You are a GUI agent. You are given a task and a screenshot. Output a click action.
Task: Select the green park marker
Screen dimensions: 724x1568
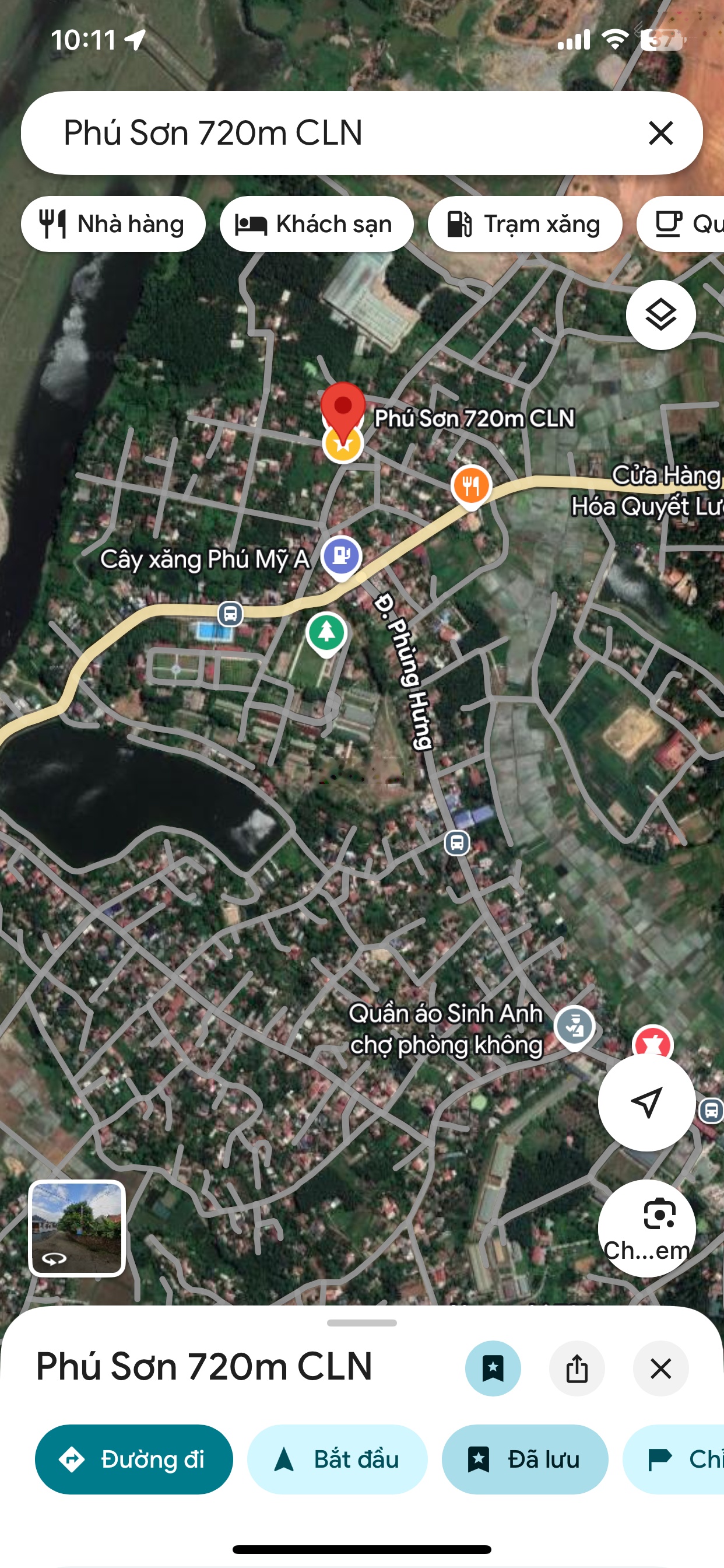point(326,632)
